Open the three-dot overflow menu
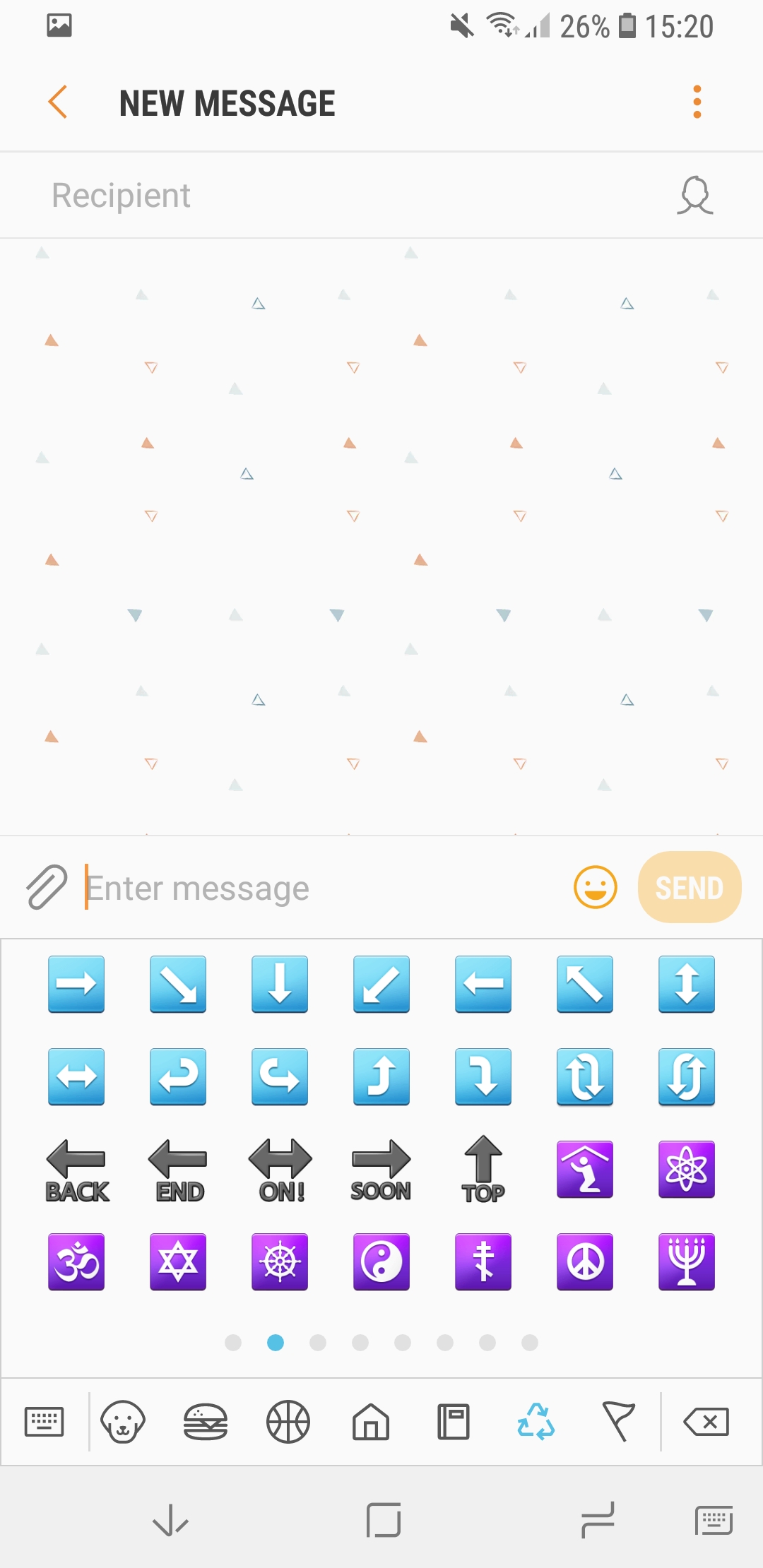 (x=697, y=102)
